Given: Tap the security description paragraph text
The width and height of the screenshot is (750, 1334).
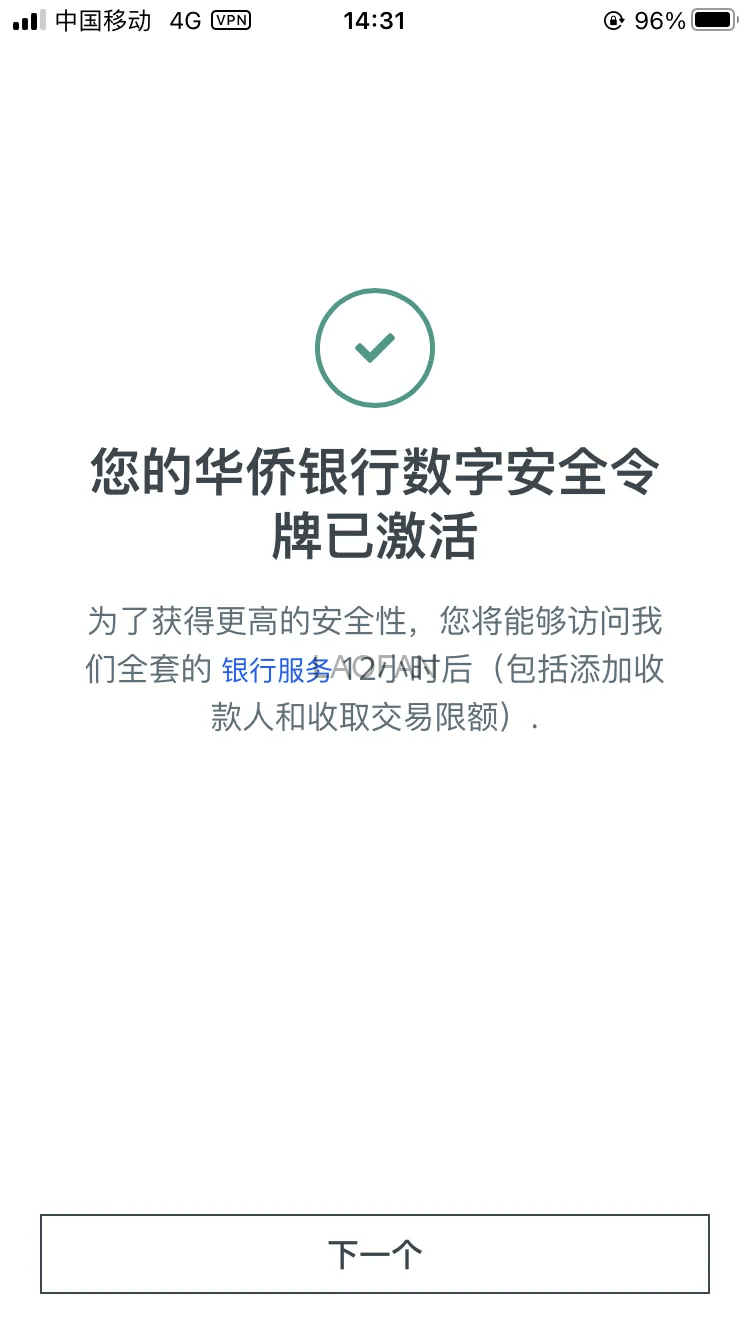Looking at the screenshot, I should pos(375,670).
